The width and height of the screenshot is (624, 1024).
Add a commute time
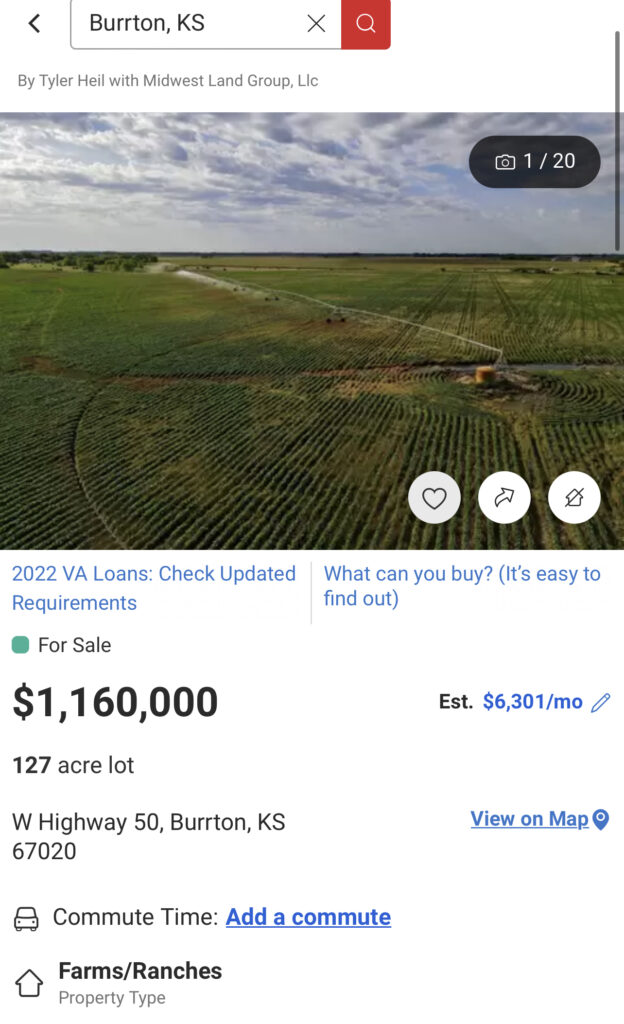click(308, 917)
